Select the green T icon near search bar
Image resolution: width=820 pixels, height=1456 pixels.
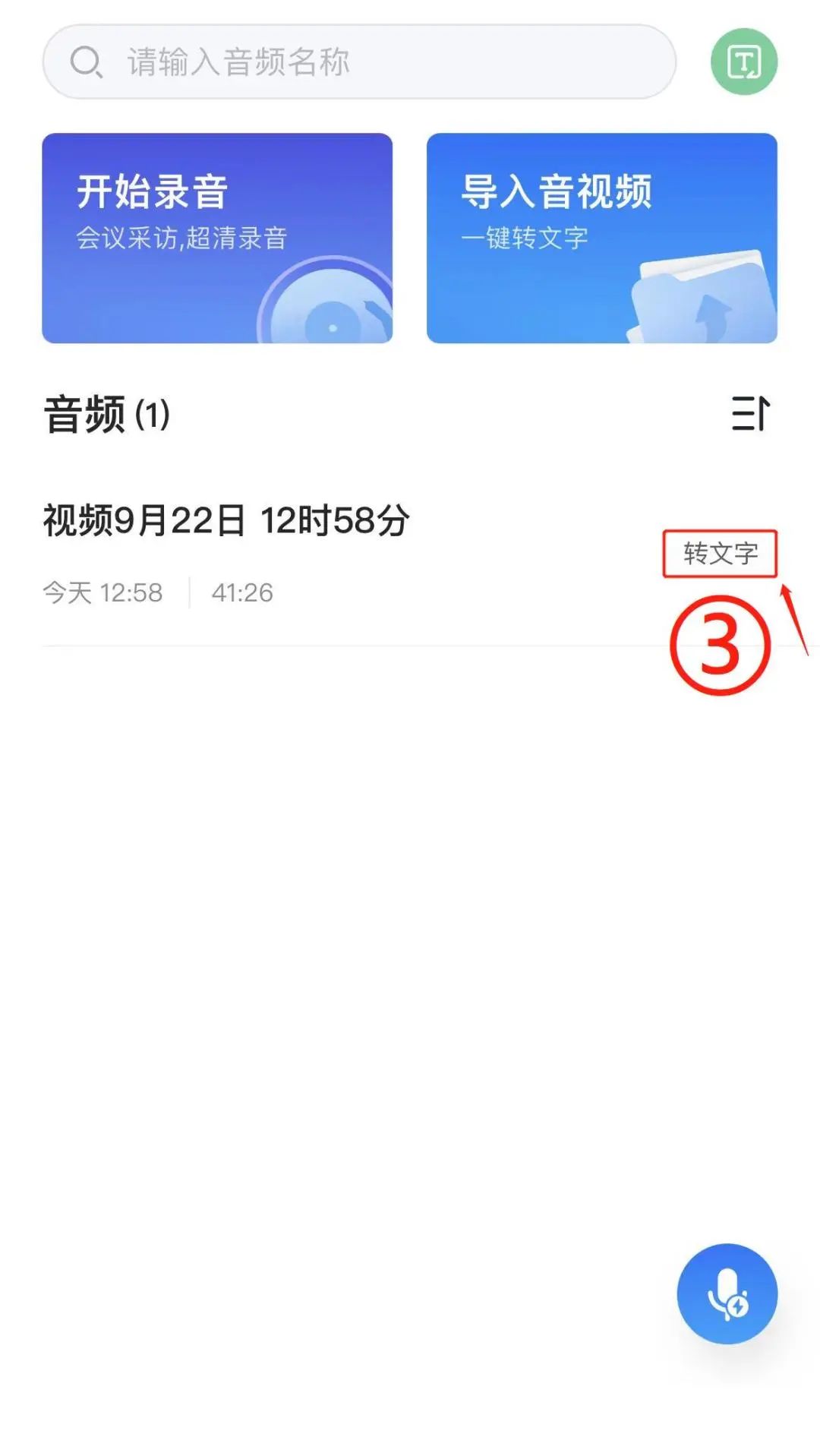743,62
